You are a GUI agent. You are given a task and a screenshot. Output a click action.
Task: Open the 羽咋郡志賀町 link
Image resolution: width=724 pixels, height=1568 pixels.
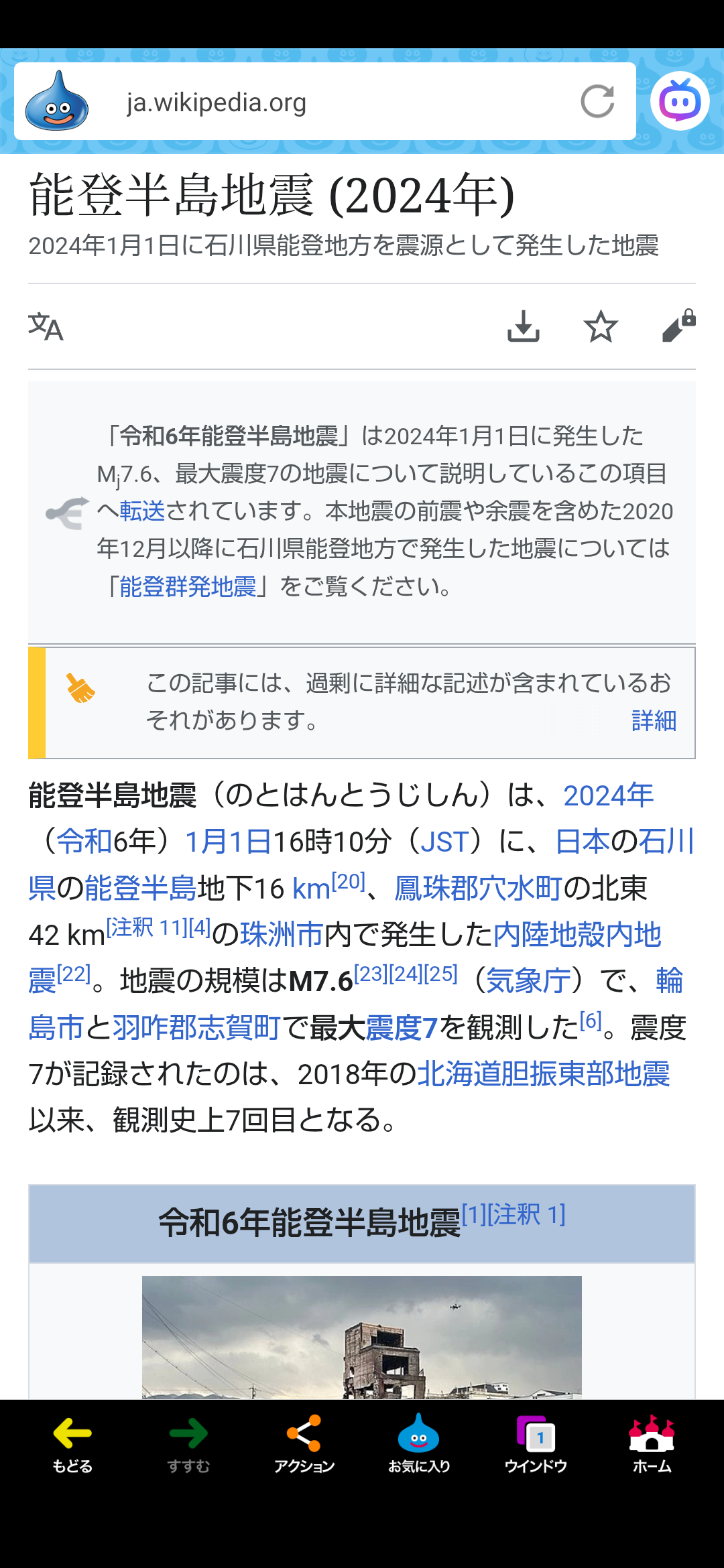[x=196, y=1027]
